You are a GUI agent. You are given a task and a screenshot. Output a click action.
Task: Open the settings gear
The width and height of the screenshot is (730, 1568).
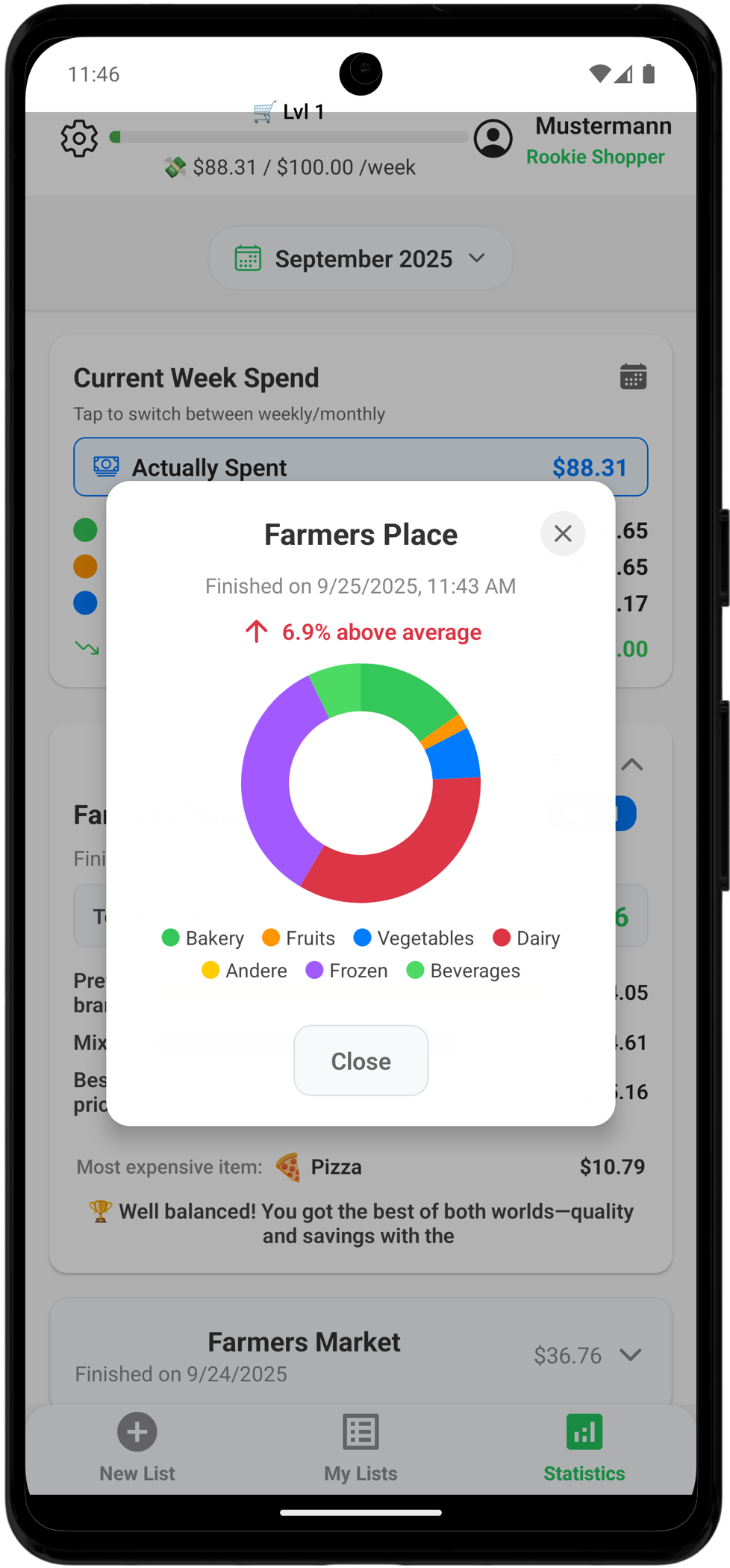click(x=79, y=138)
